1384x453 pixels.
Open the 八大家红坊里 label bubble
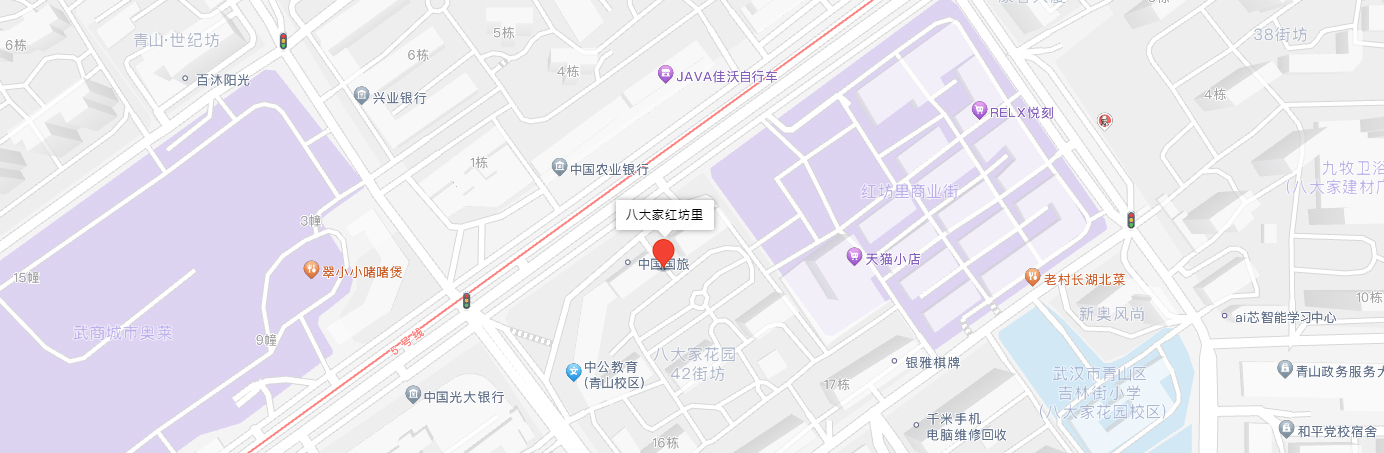[x=664, y=214]
